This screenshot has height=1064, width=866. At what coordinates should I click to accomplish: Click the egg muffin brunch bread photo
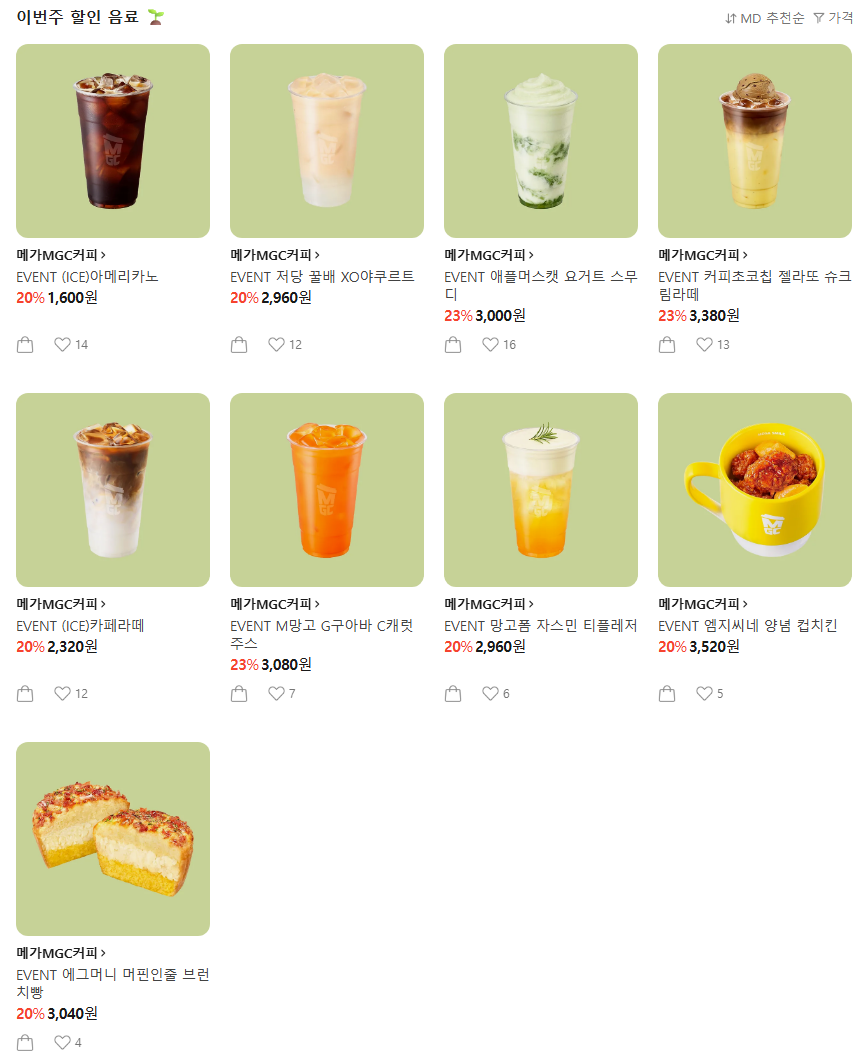[112, 838]
